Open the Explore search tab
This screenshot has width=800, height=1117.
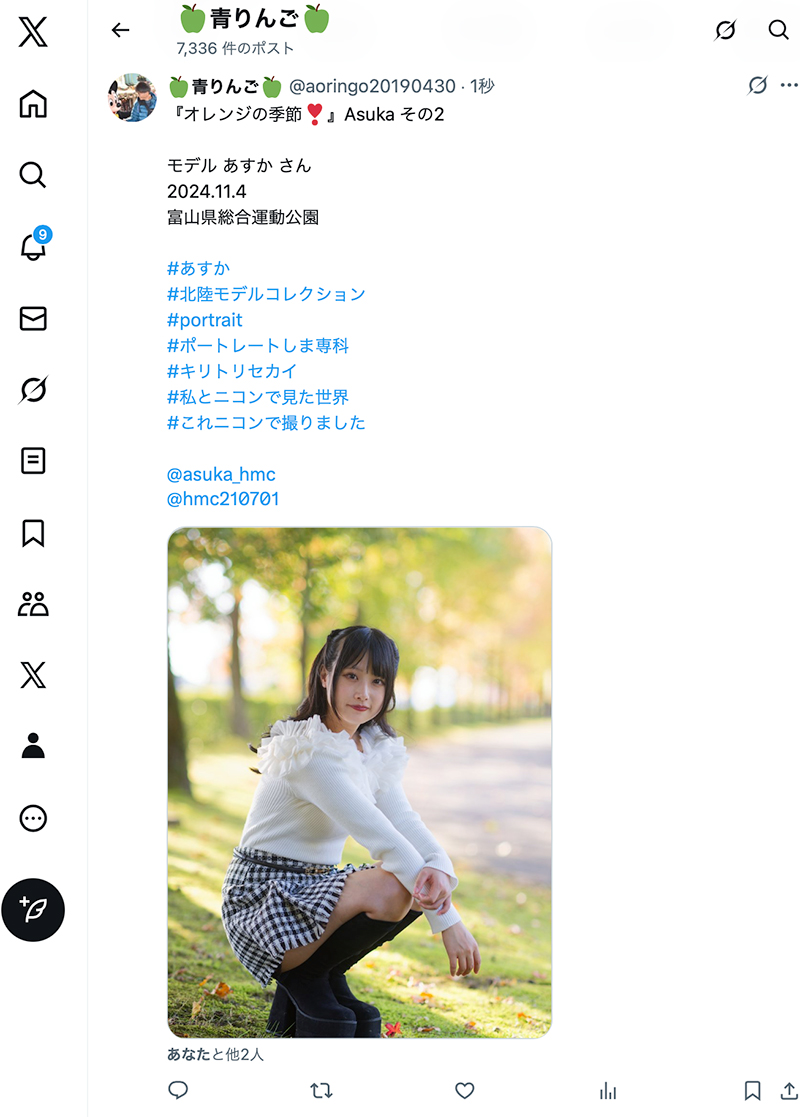tap(33, 176)
